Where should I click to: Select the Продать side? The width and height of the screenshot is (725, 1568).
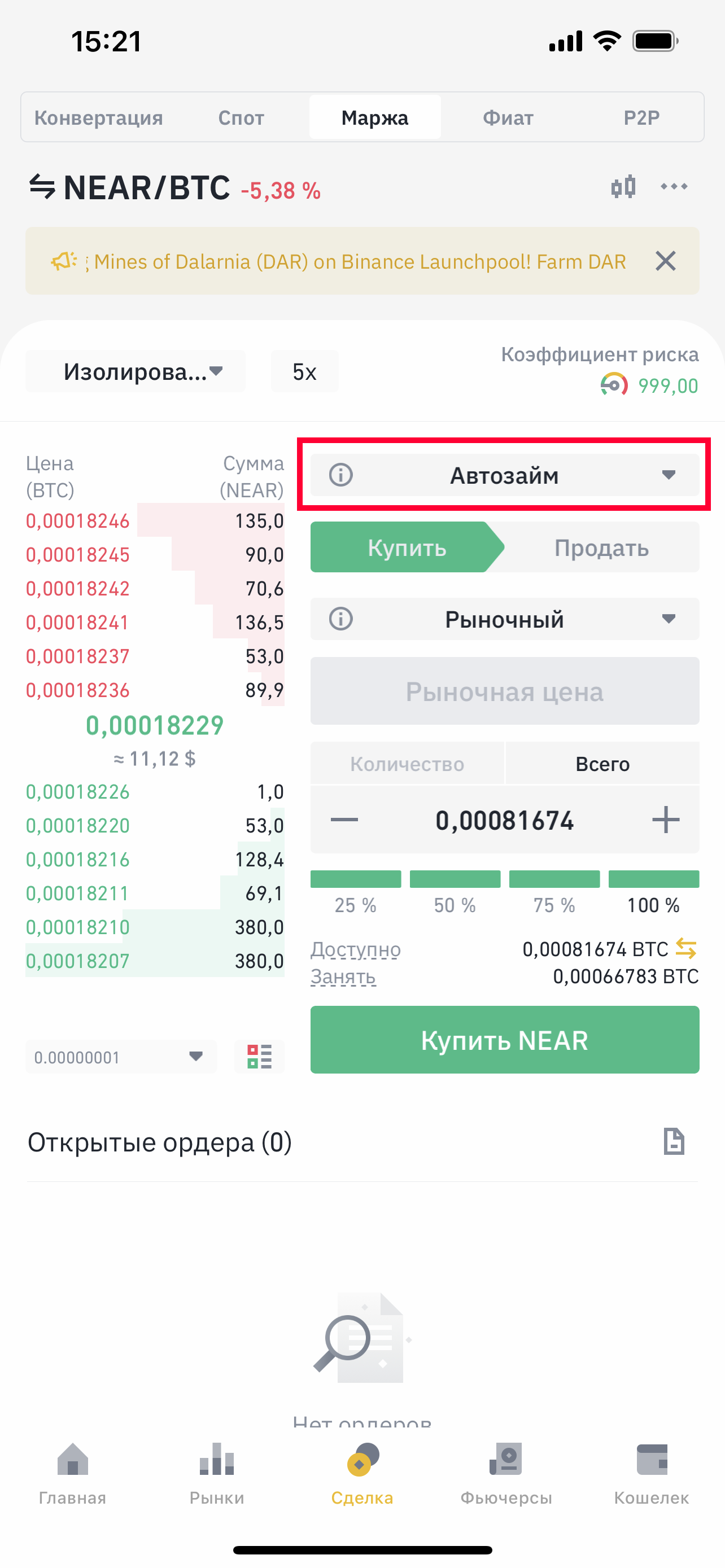click(x=601, y=548)
